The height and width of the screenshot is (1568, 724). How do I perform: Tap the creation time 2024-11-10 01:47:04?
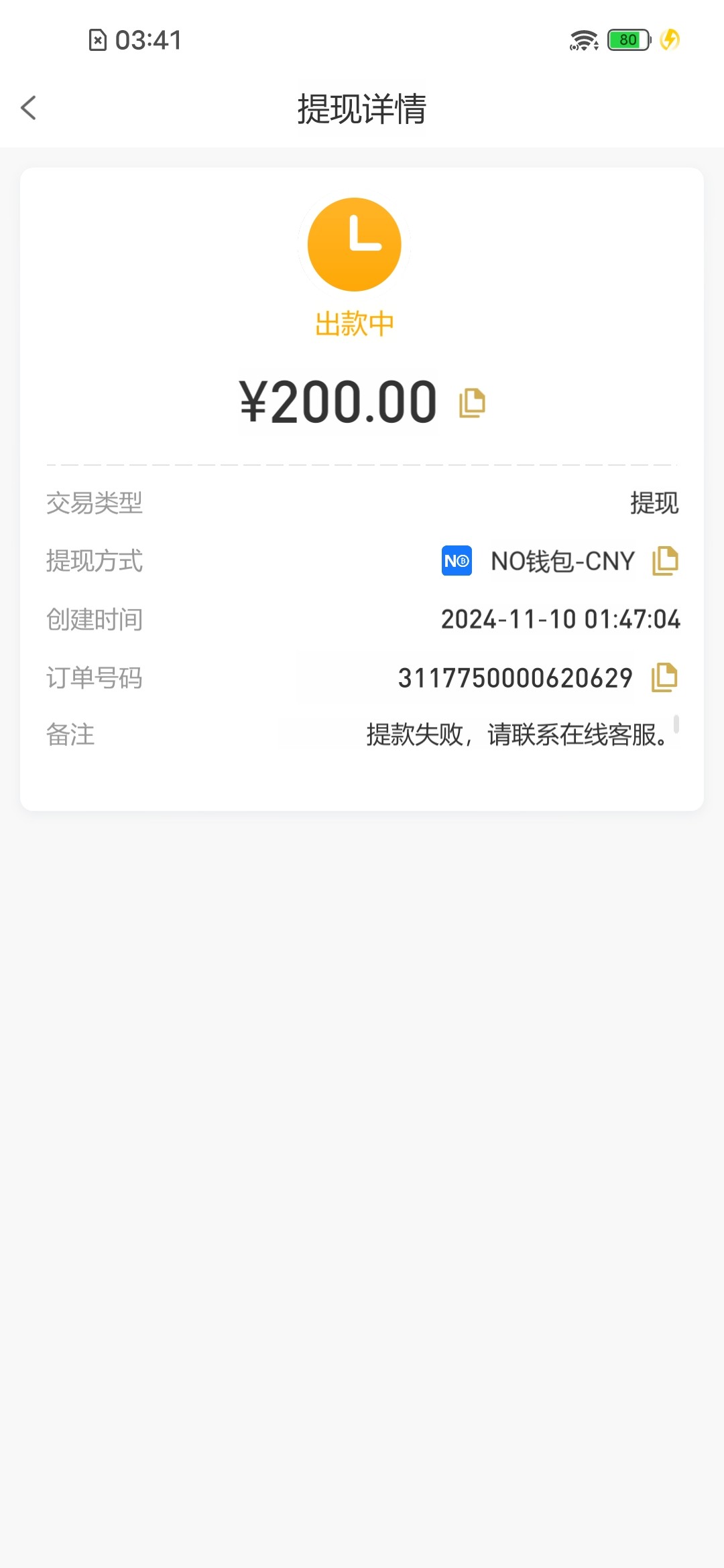(x=560, y=620)
